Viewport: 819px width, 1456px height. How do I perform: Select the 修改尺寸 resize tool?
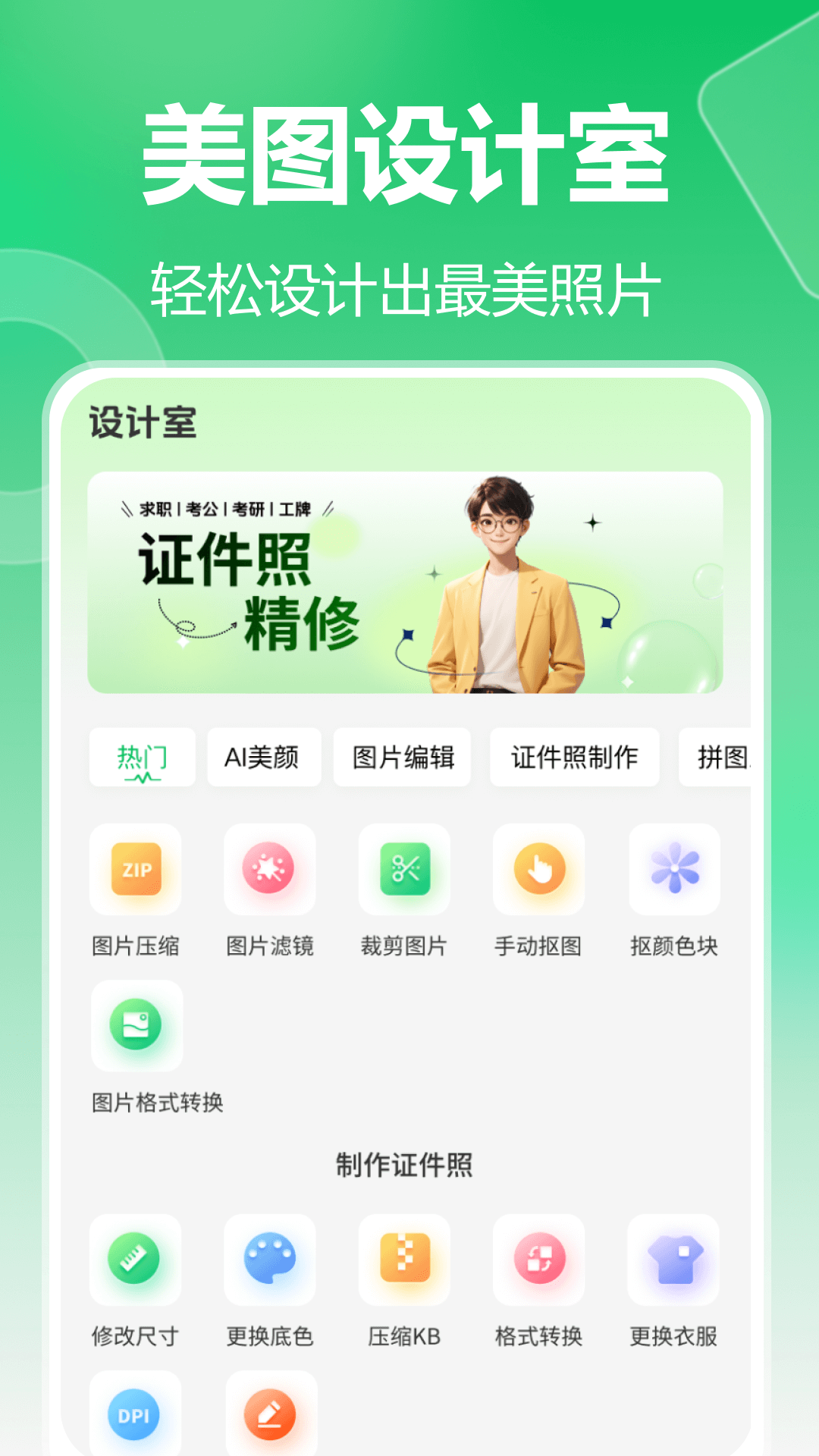pos(135,1260)
